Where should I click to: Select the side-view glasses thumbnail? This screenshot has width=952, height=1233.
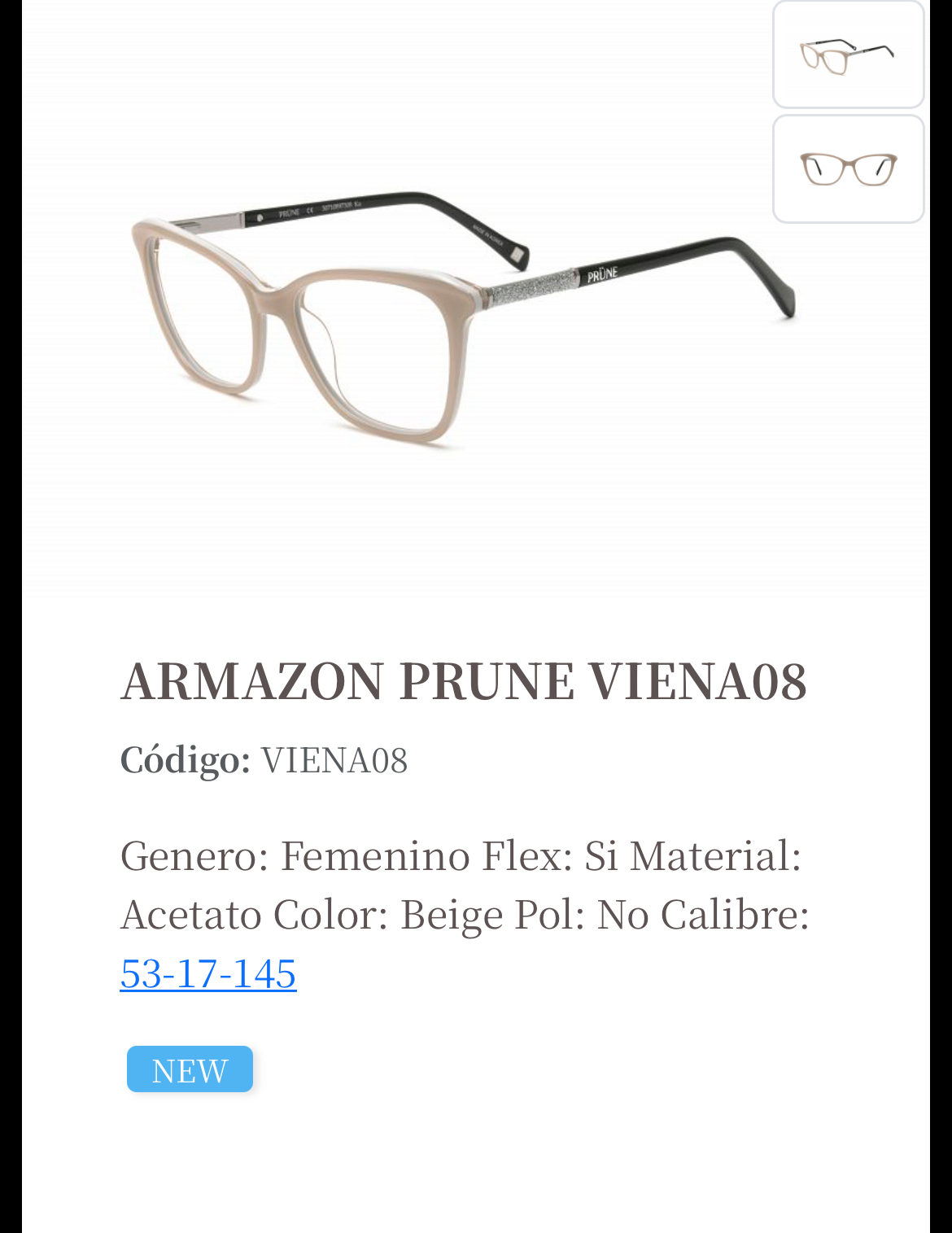coord(848,55)
